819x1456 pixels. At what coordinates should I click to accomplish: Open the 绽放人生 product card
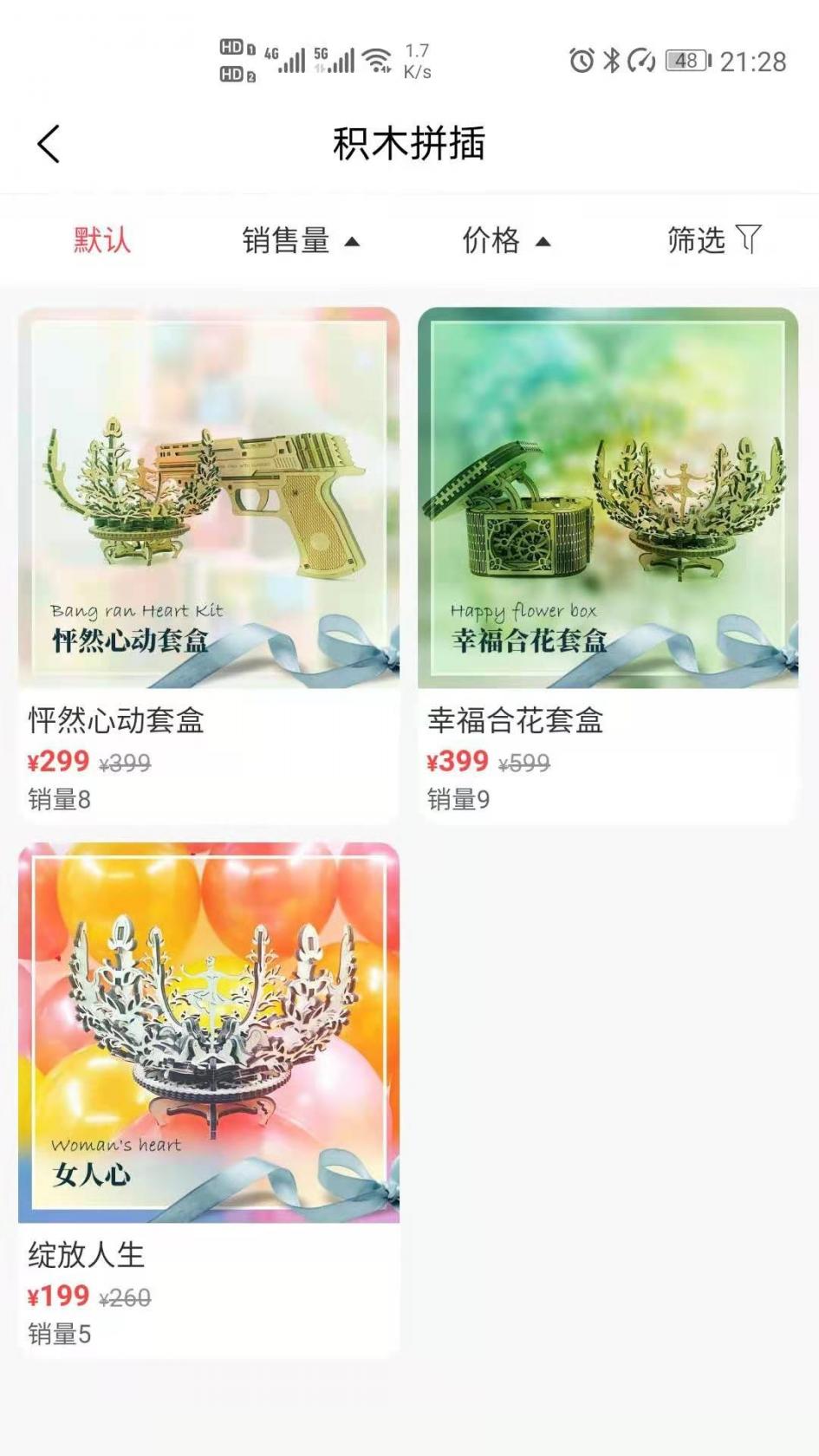pyautogui.click(x=209, y=1096)
